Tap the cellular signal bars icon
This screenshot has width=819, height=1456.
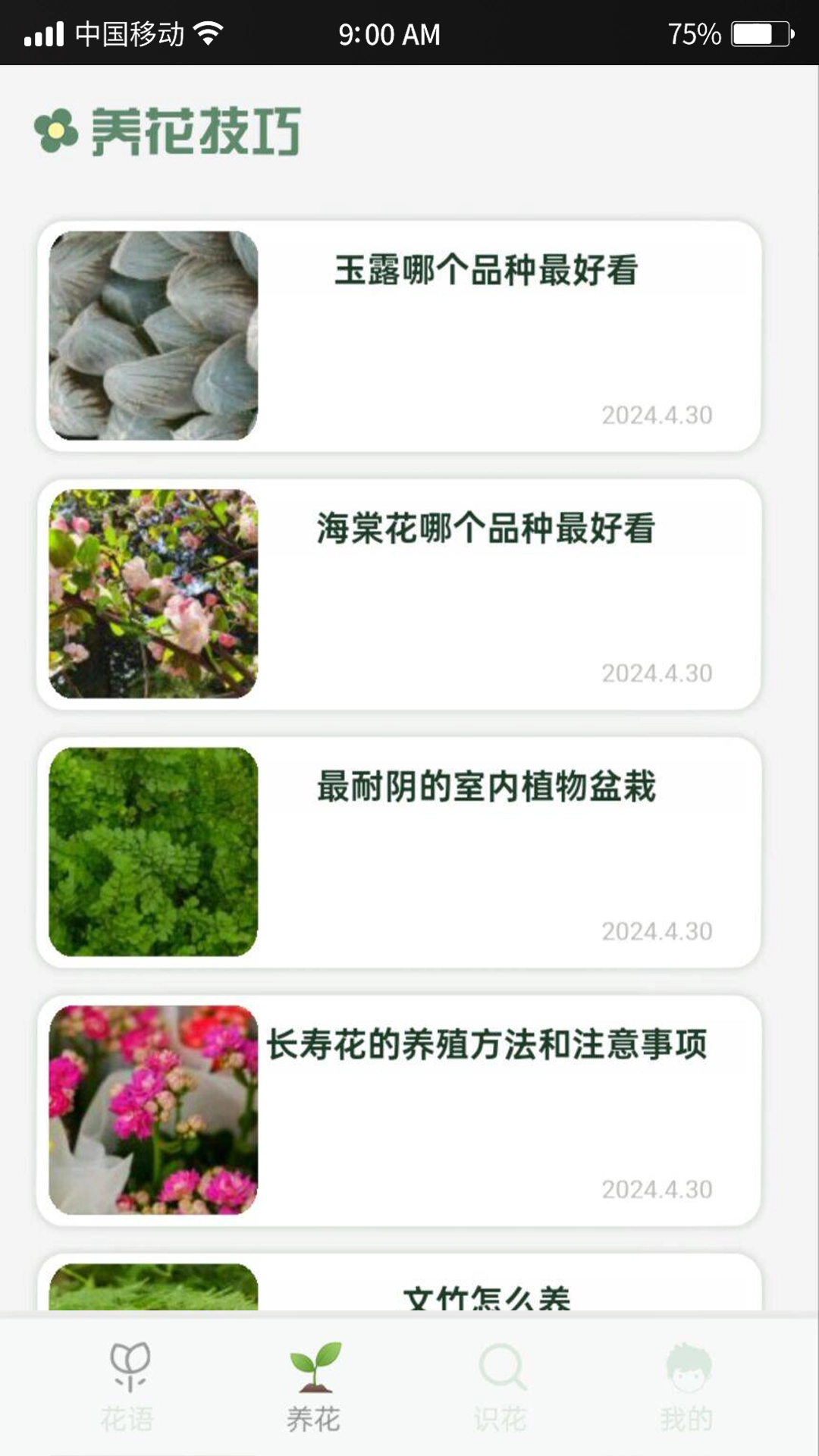(45, 33)
